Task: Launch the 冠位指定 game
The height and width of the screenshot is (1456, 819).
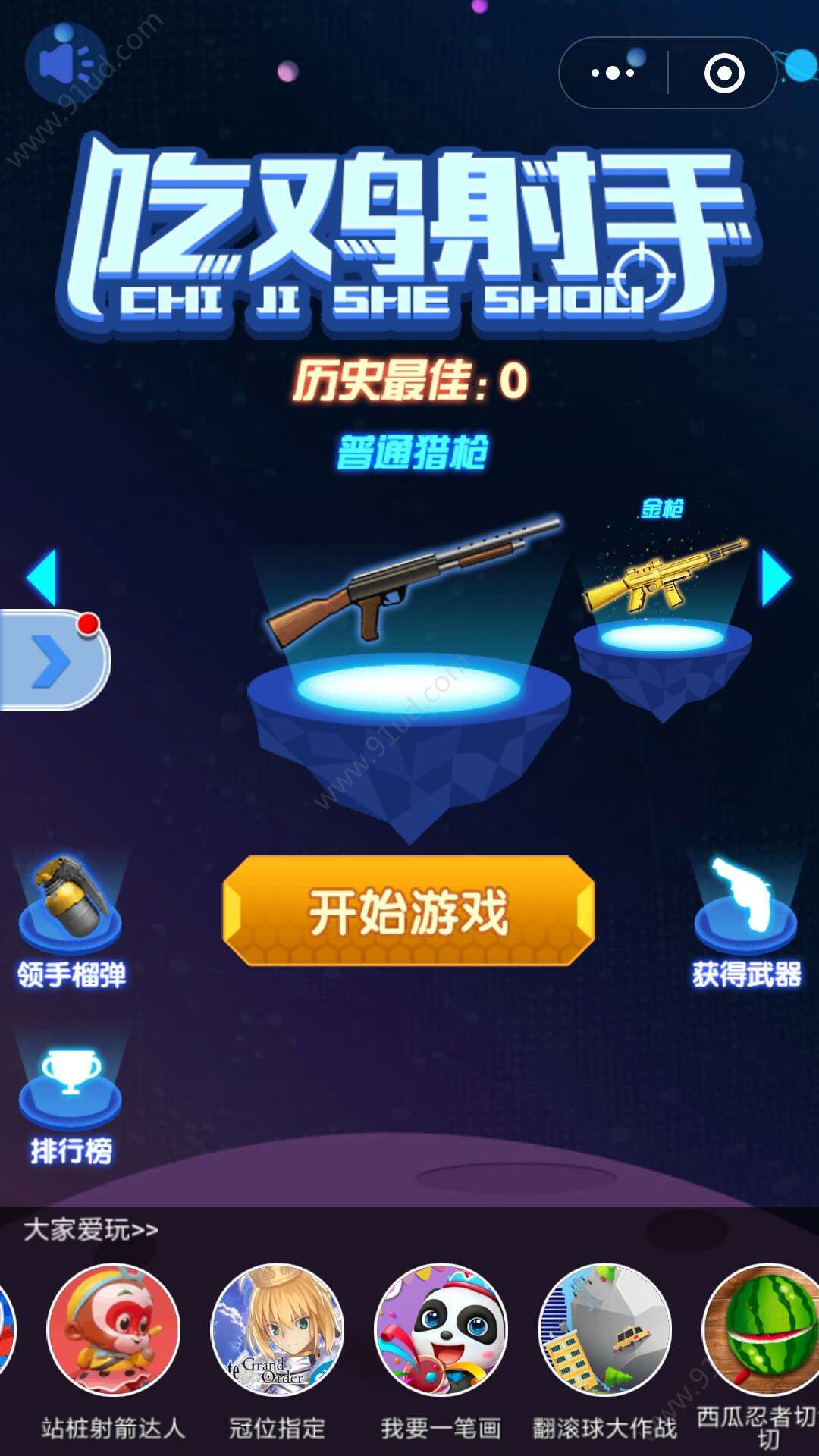Action: [x=277, y=1330]
